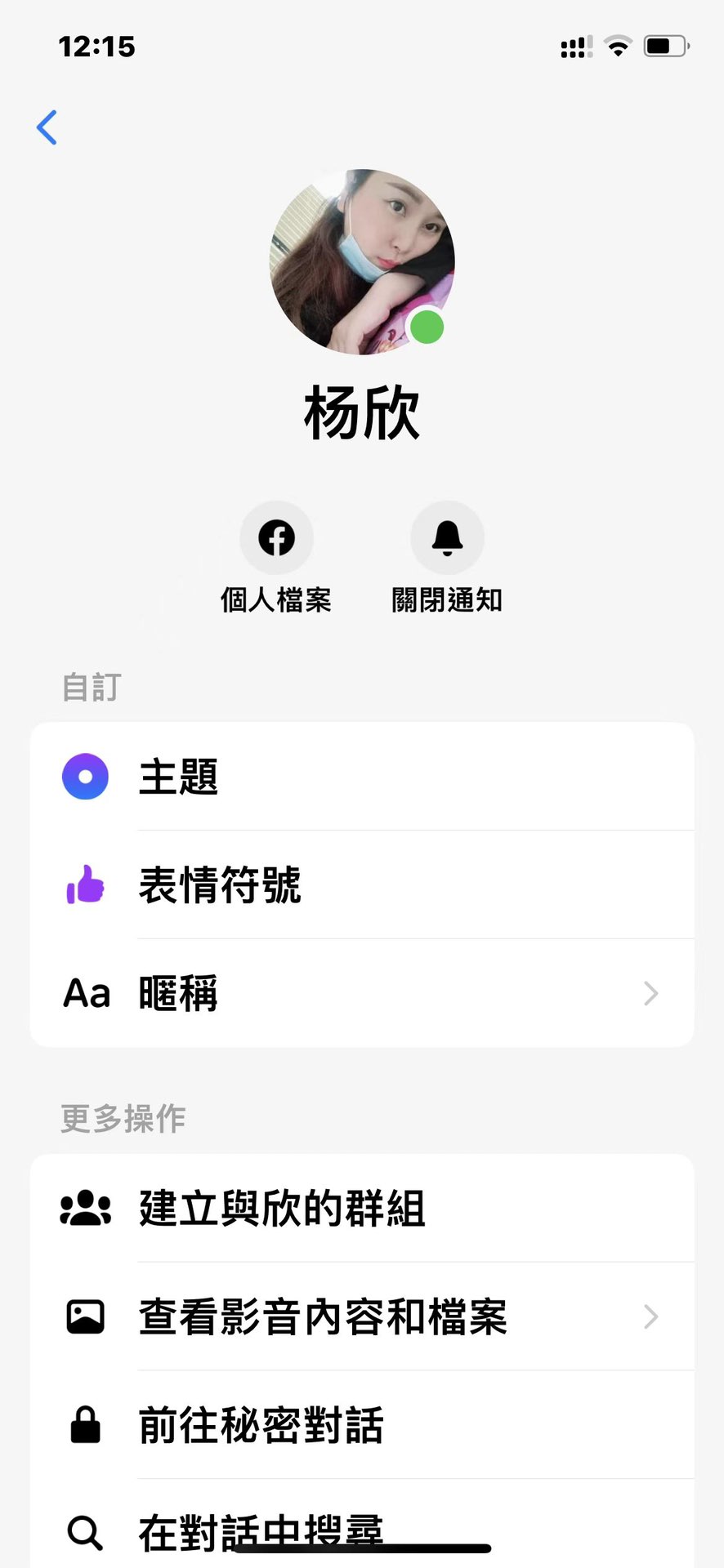Go back using the blue arrow
724x1568 pixels.
coord(47,127)
